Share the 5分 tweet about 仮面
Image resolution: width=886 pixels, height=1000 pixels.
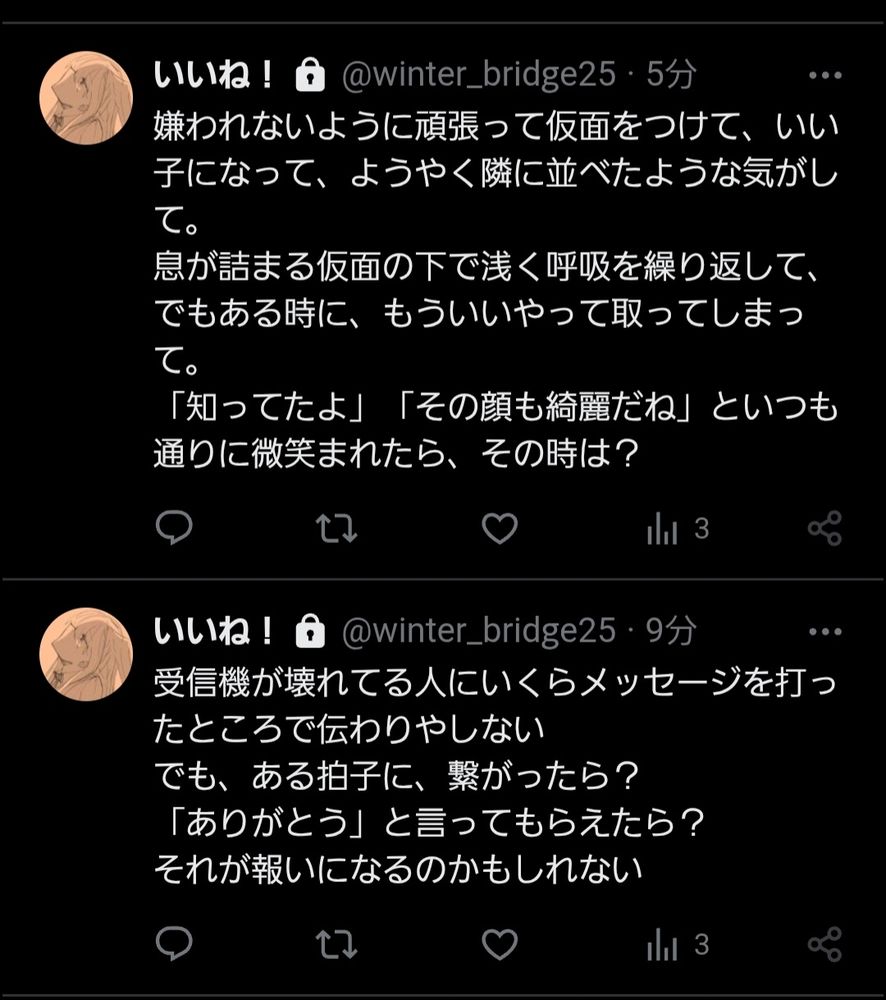click(x=824, y=528)
